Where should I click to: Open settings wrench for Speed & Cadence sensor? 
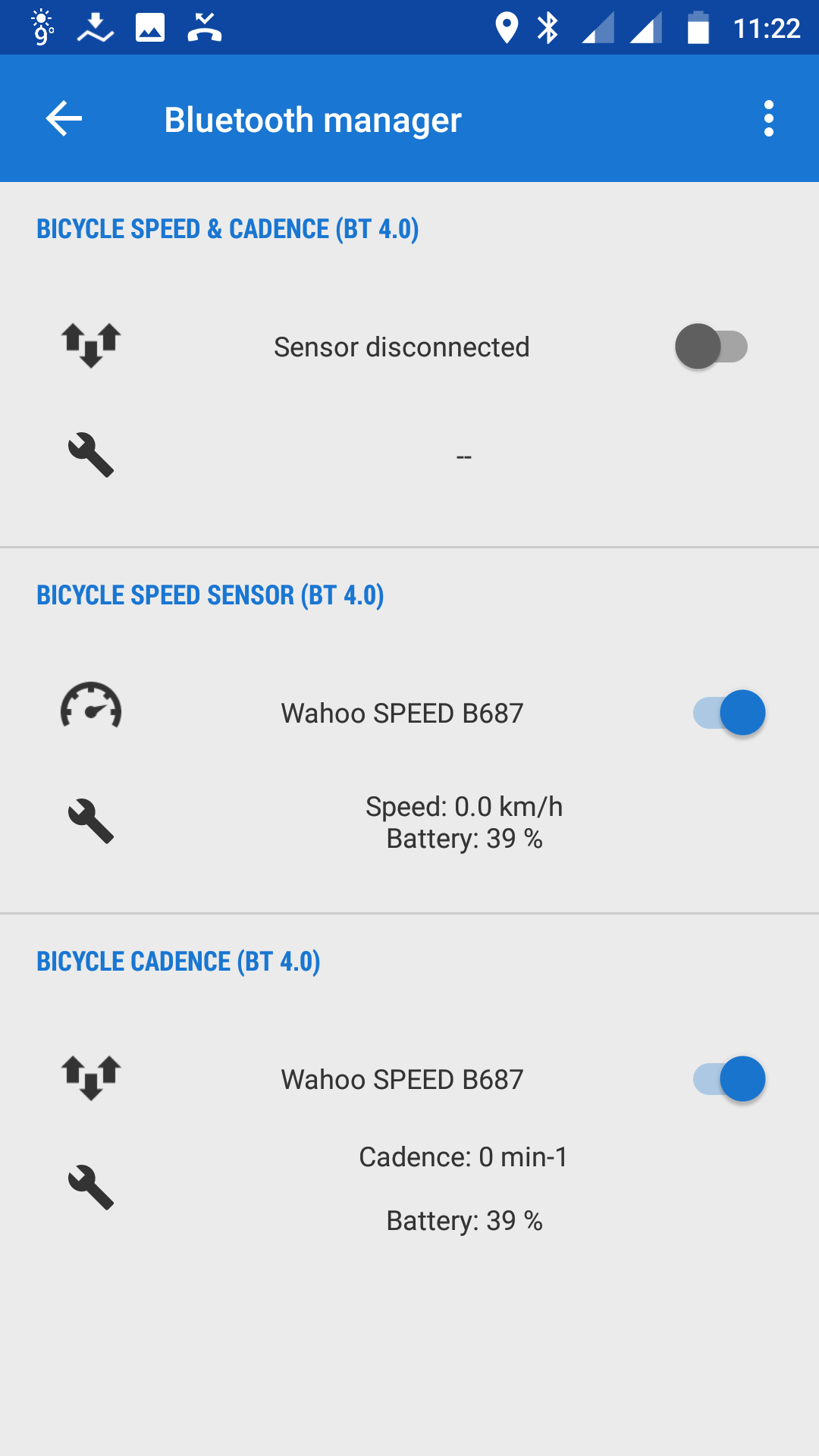click(x=91, y=455)
